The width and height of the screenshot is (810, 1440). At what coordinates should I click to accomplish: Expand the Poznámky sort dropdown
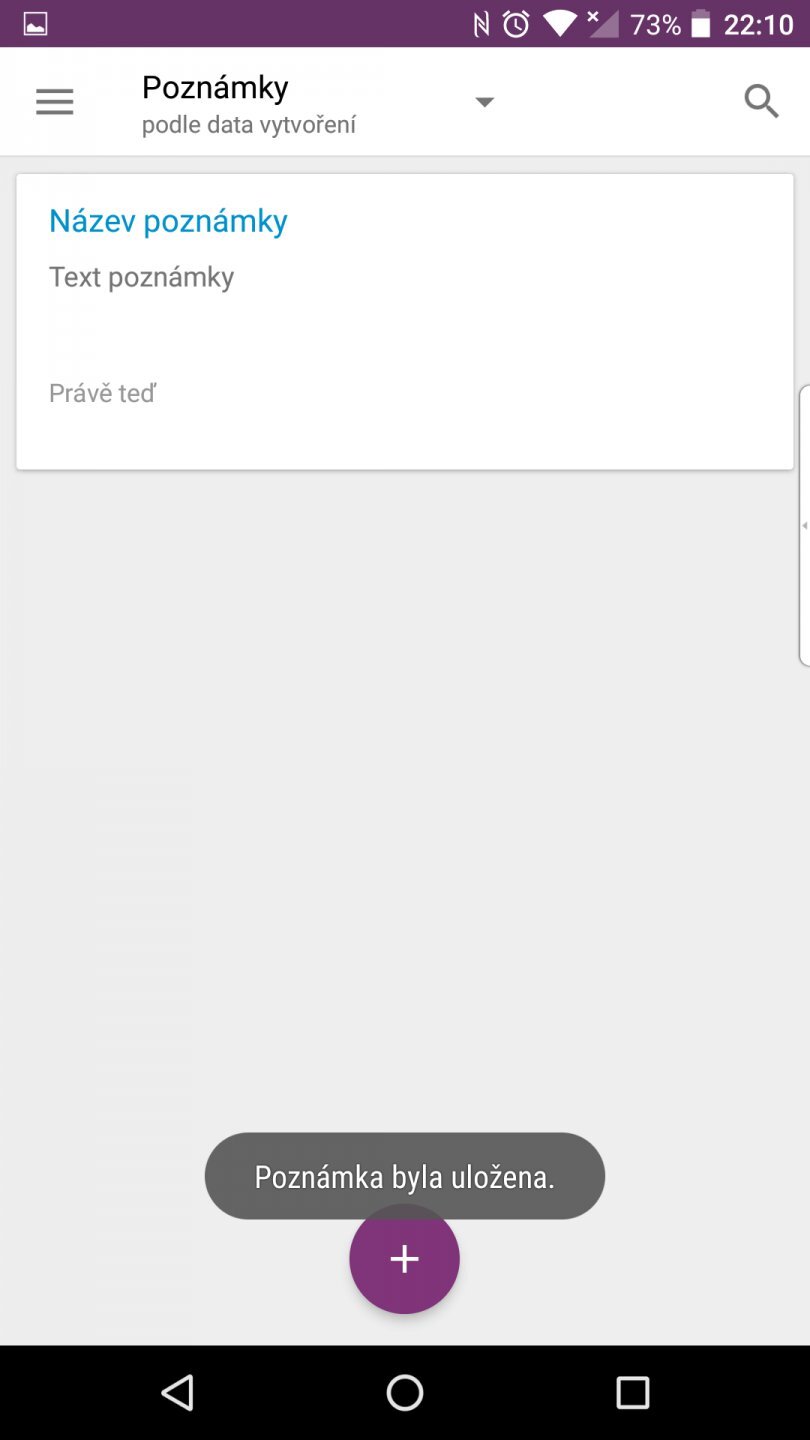pyautogui.click(x=485, y=102)
